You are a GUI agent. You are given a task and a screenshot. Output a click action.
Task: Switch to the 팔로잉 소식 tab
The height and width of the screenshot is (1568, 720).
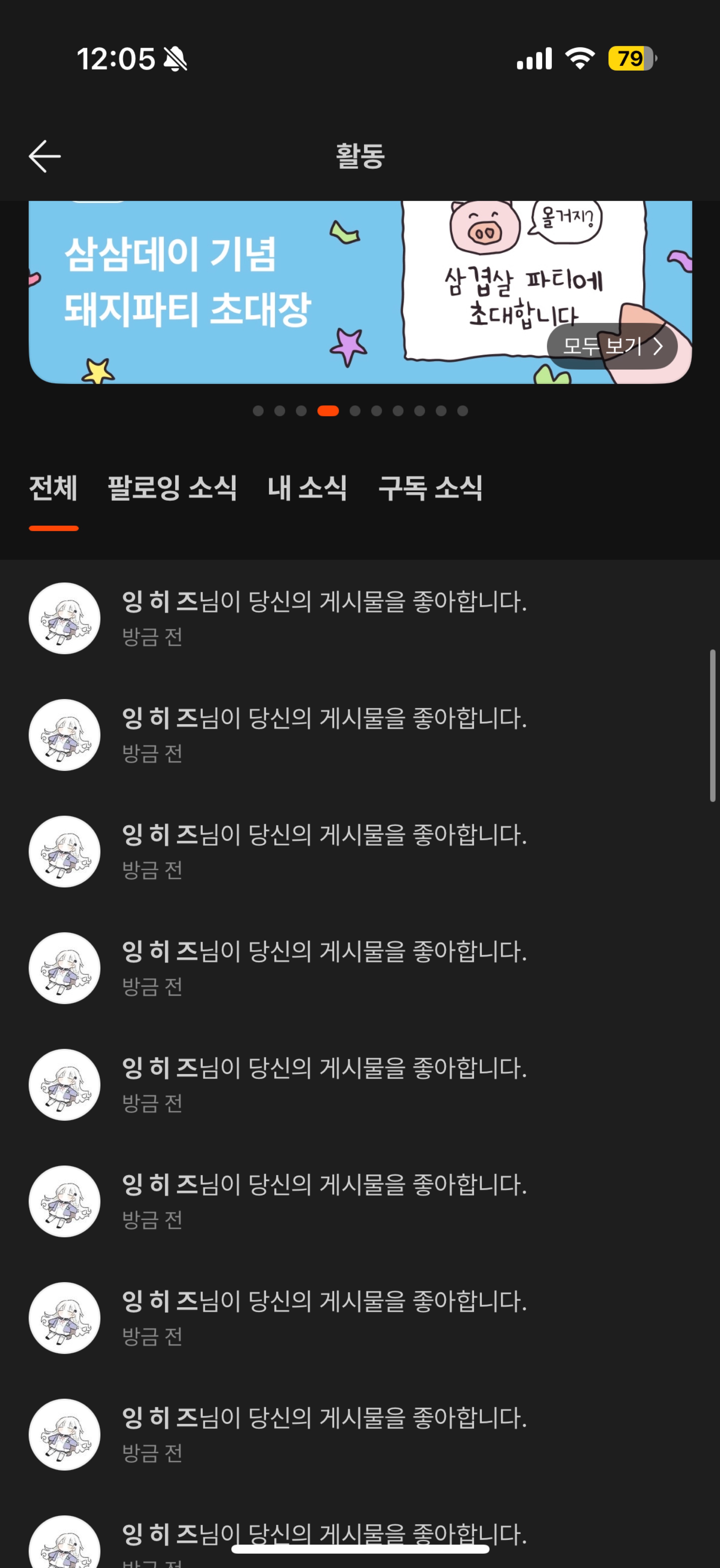tap(172, 488)
